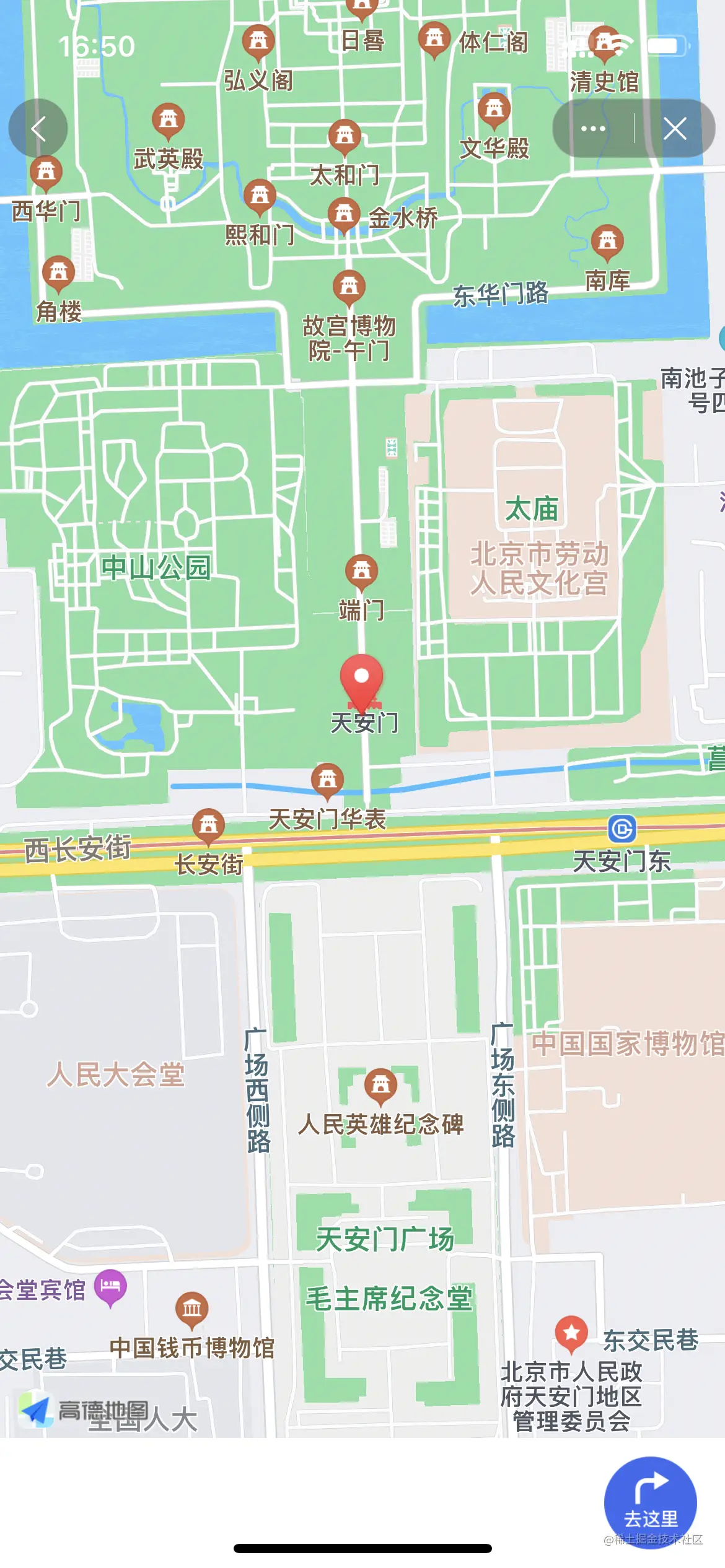Open the 角楼 marker
This screenshot has height=1568, width=725.
coord(58,272)
